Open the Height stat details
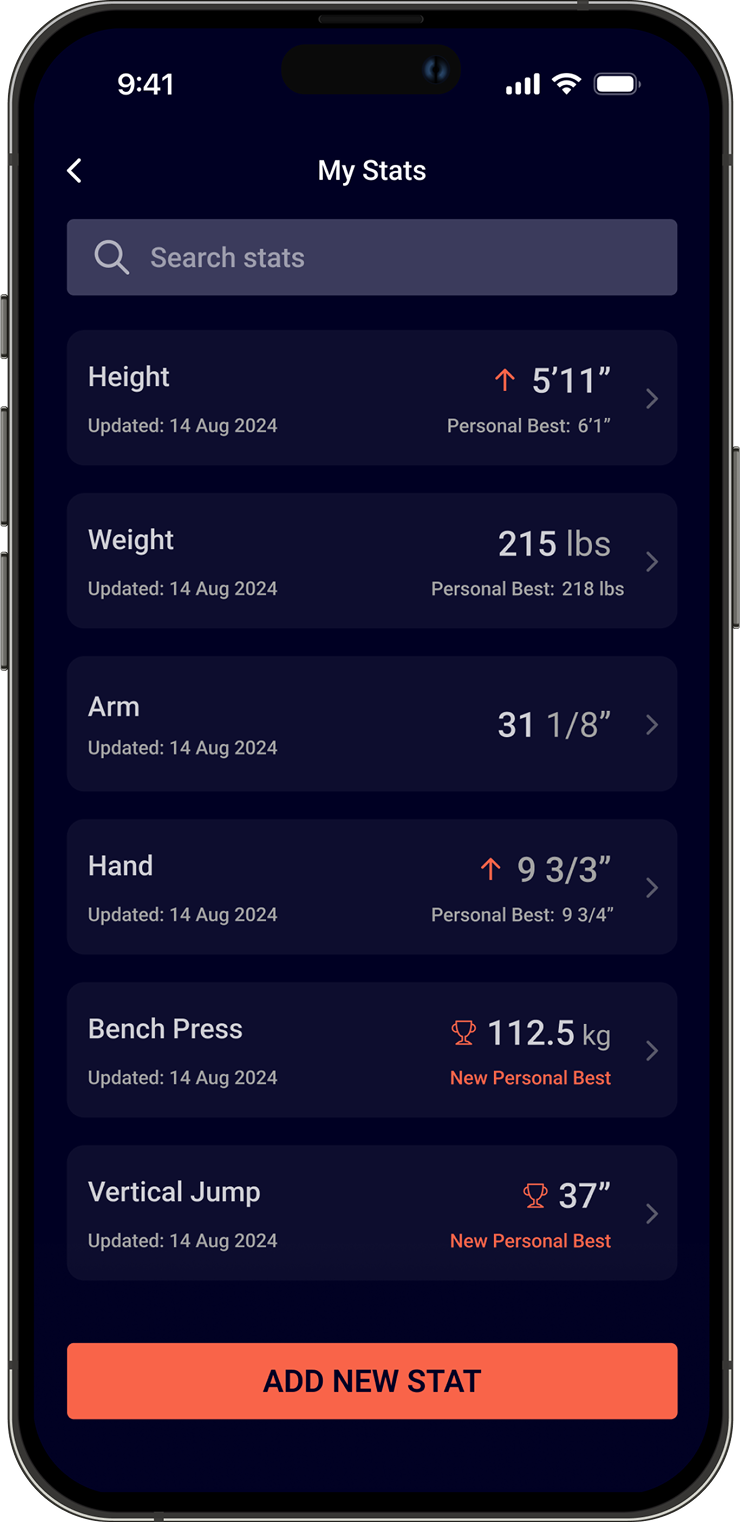 pyautogui.click(x=372, y=398)
